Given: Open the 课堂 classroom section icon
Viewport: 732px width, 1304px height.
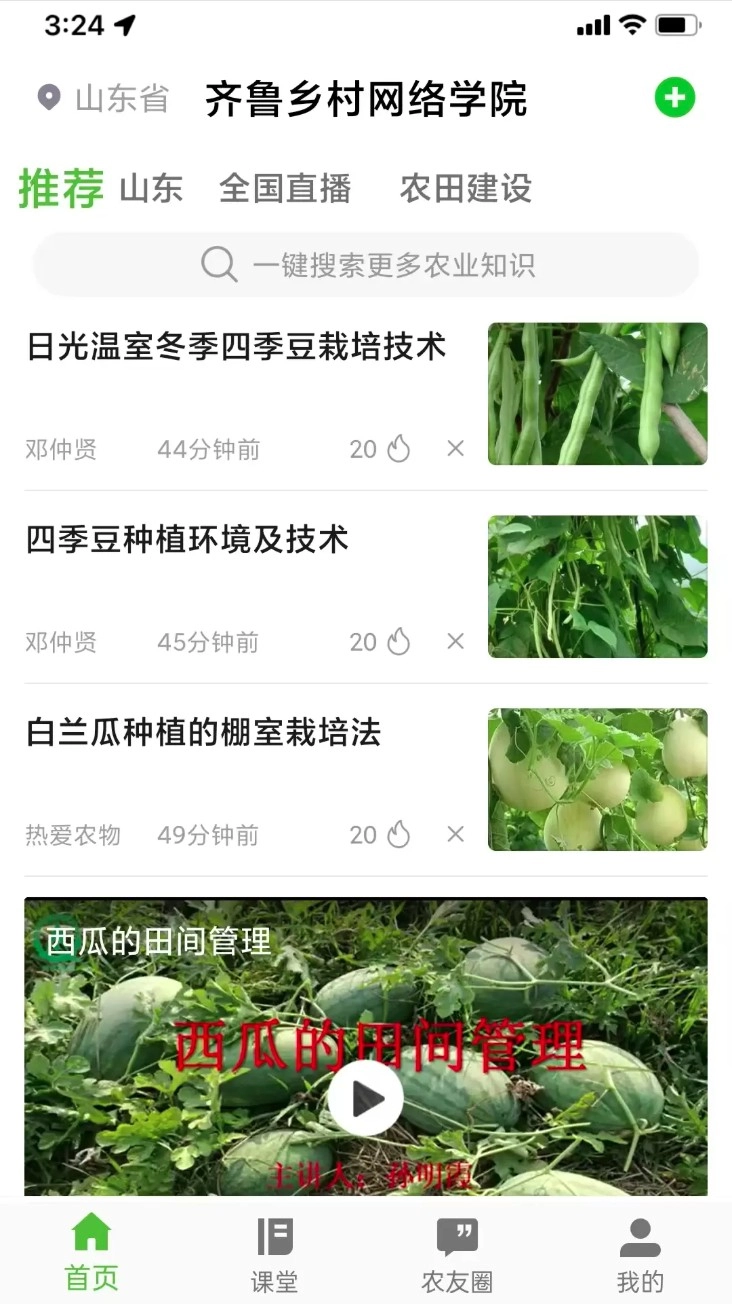Looking at the screenshot, I should tap(274, 1235).
